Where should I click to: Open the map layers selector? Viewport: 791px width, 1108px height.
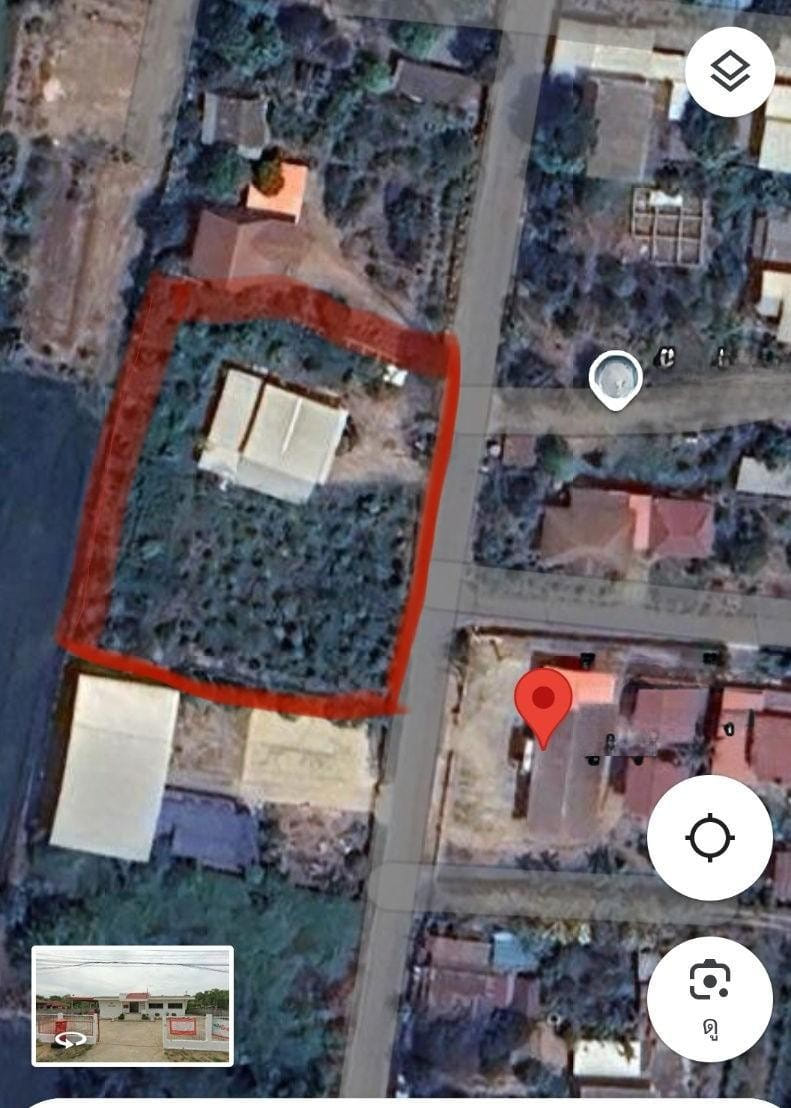730,72
